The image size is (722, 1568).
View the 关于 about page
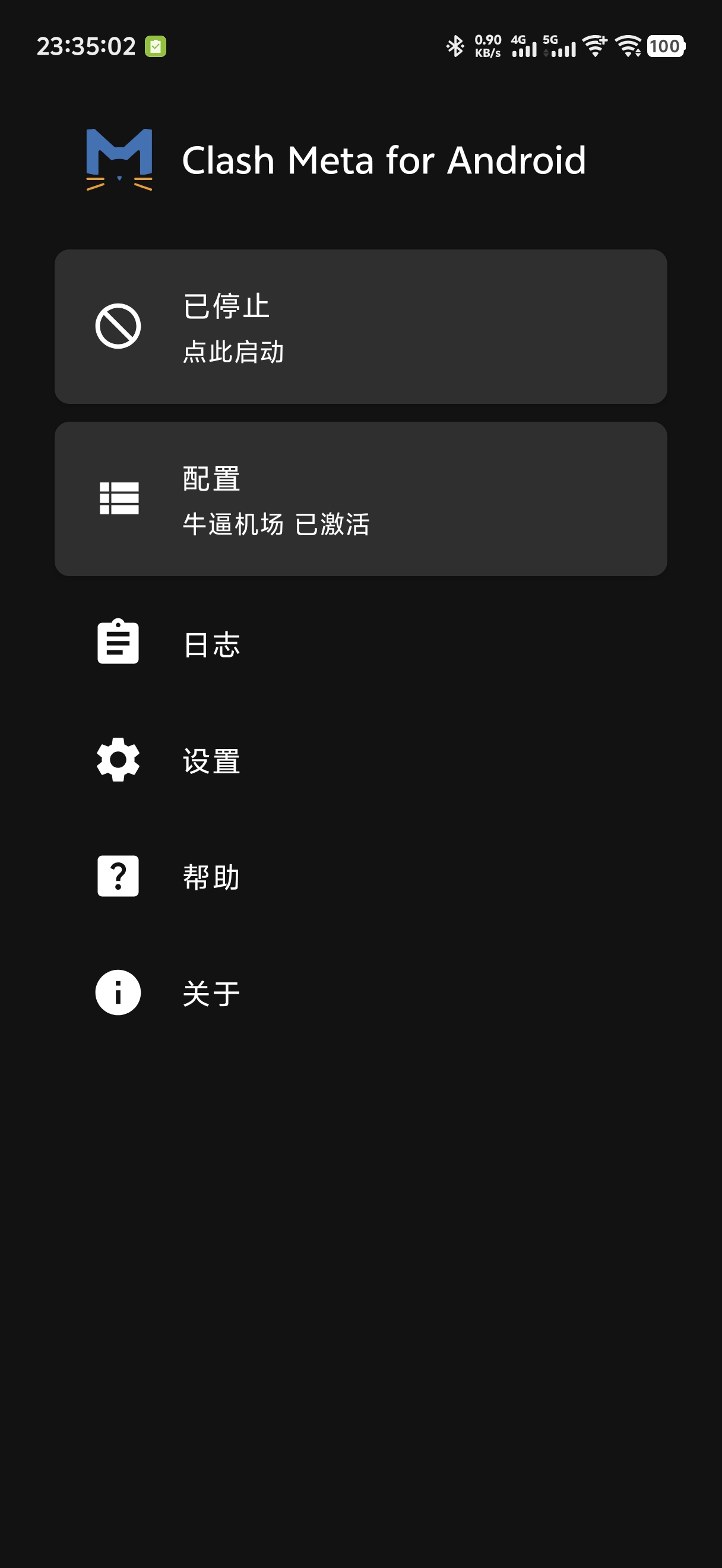coord(360,994)
